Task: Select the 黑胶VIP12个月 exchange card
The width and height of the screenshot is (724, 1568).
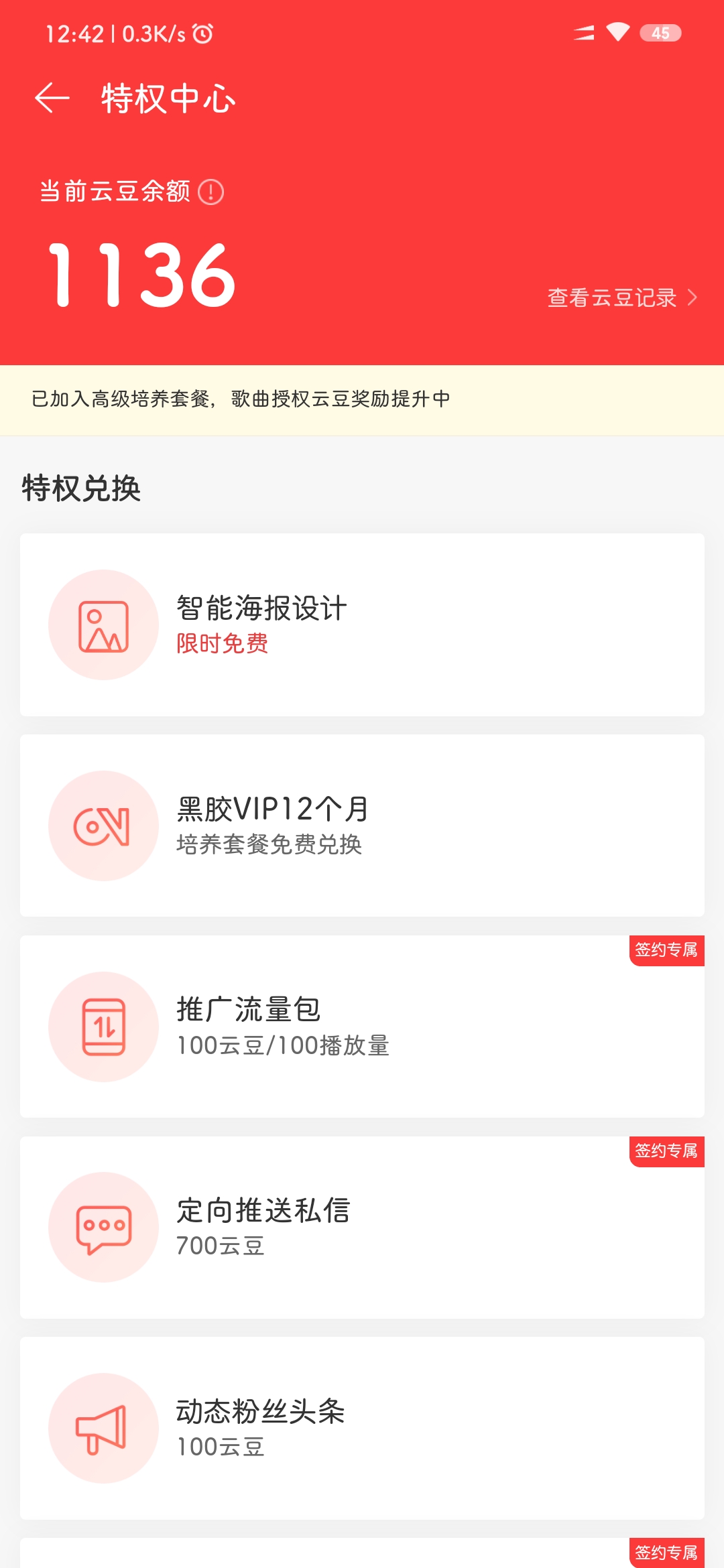Action: click(x=362, y=826)
